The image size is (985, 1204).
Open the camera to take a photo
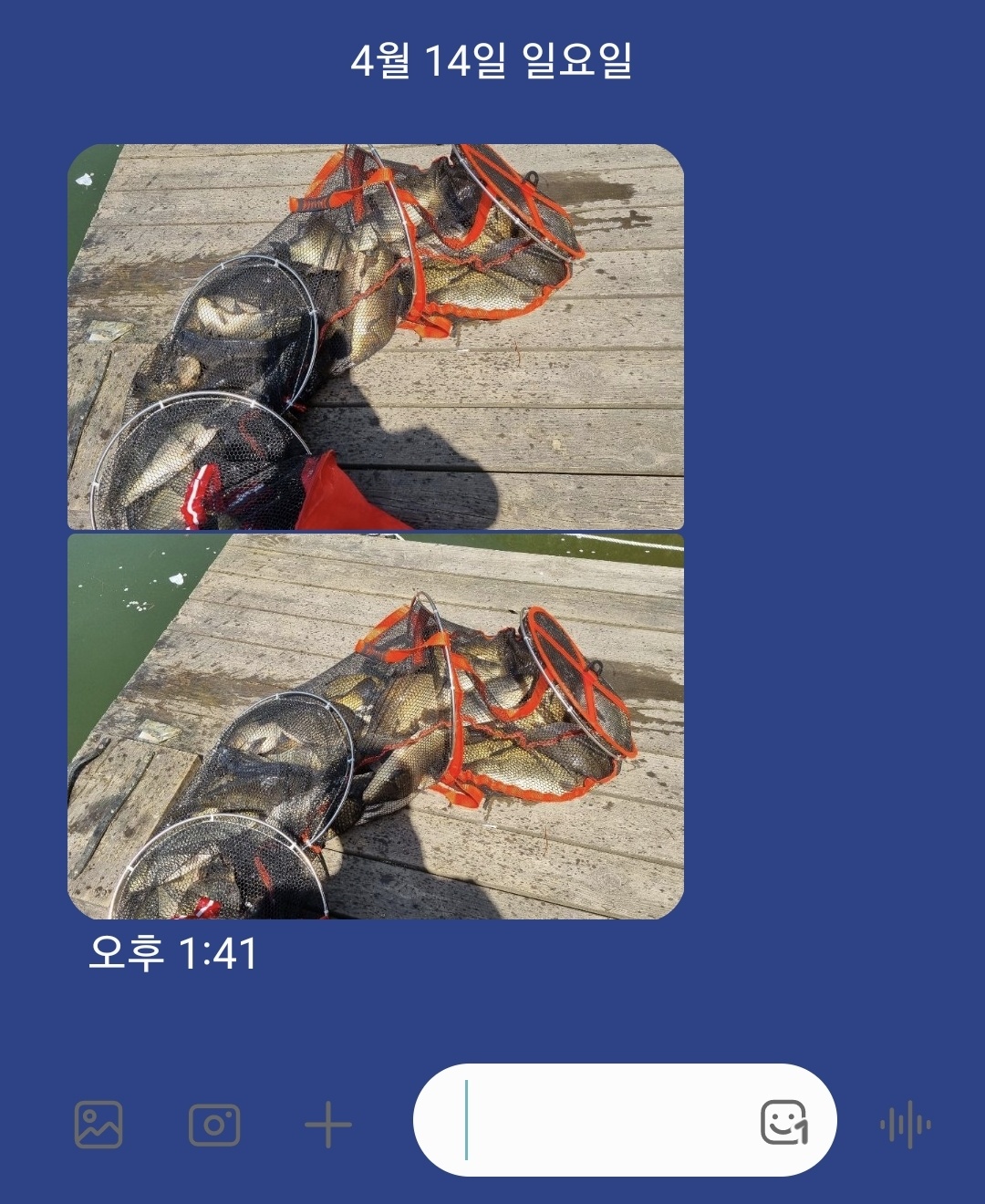tap(214, 1125)
